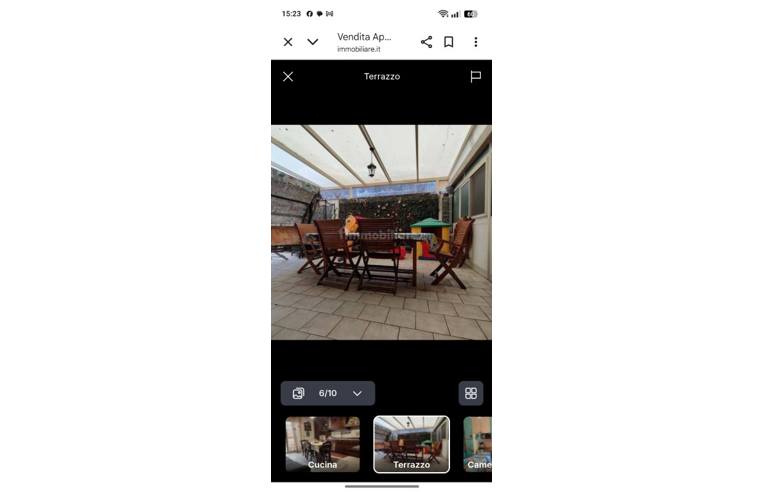764x492 pixels.
Task: Close the browser custom tab
Action: 288,42
